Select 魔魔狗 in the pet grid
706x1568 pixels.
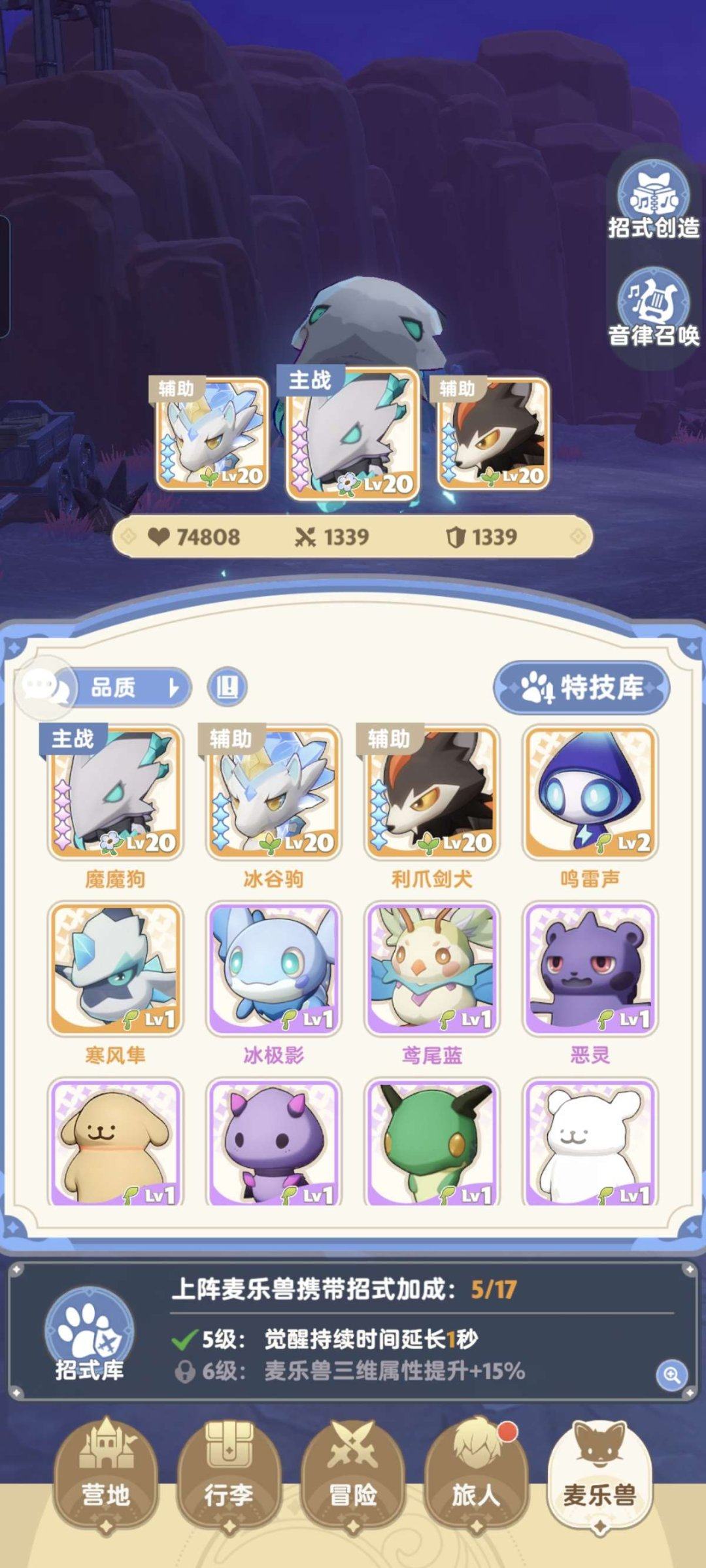pos(115,791)
